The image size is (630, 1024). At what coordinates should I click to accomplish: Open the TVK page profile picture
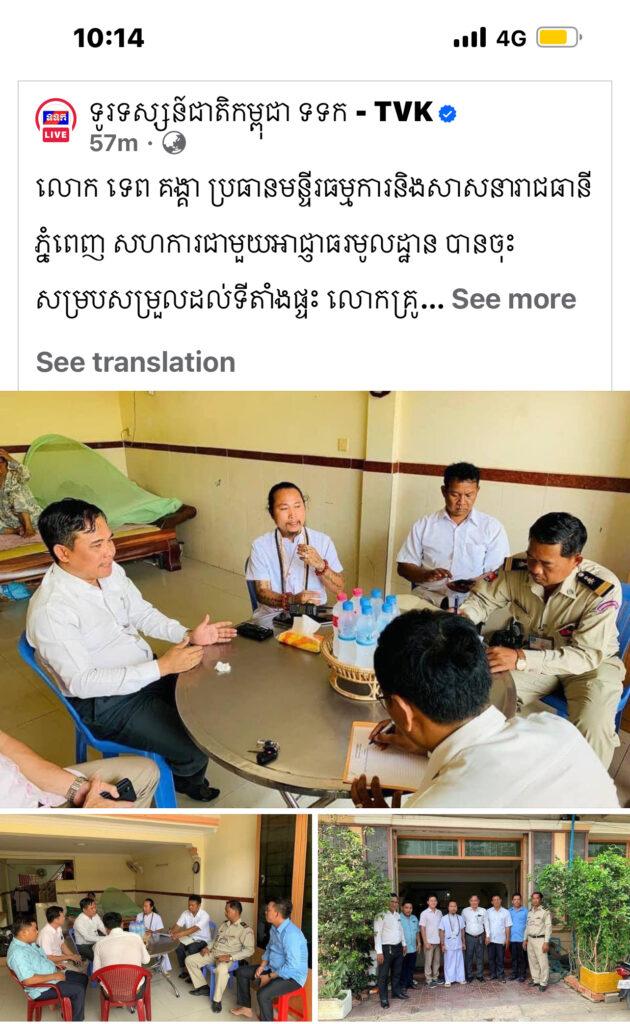point(56,121)
